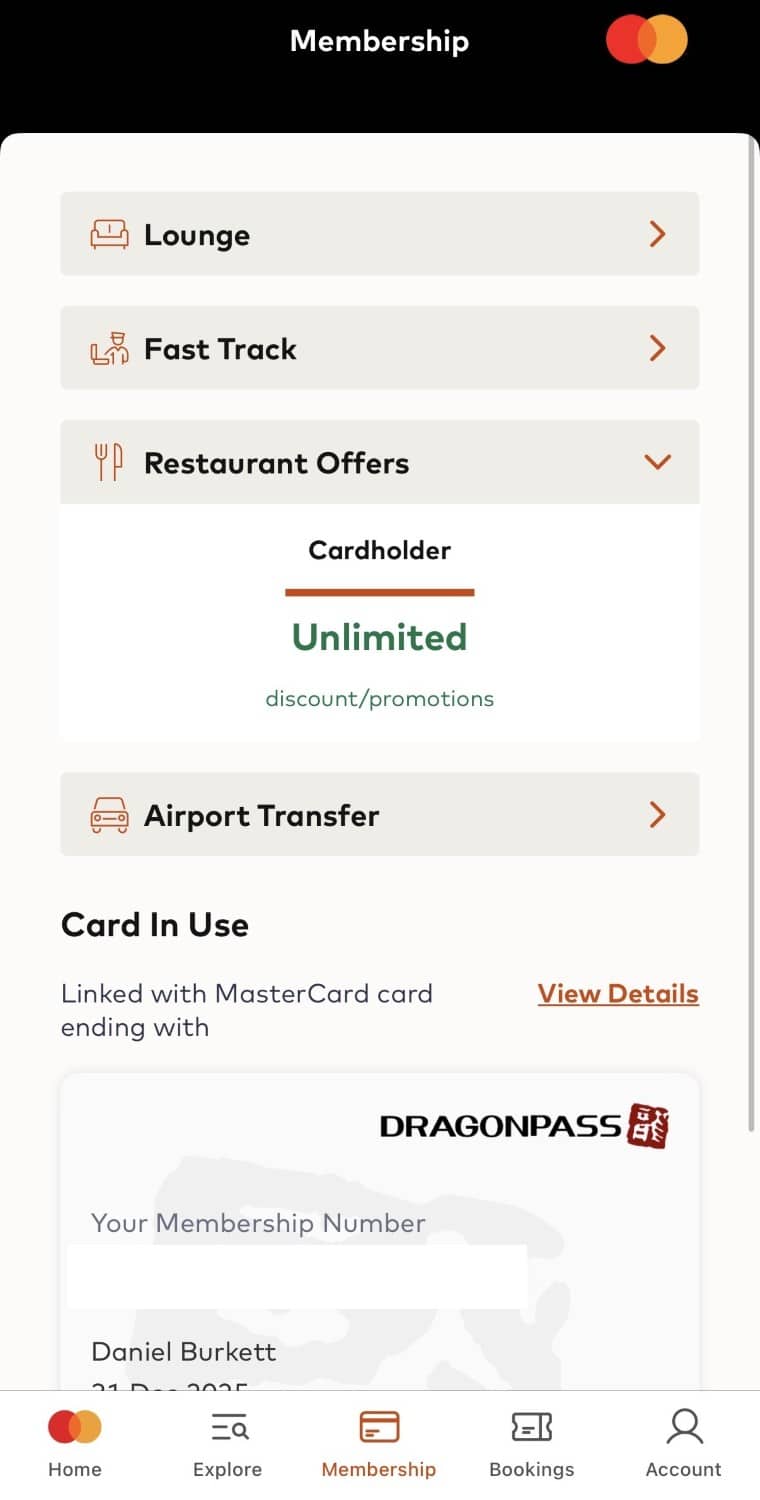Switch to the Explore tab
The height and width of the screenshot is (1500, 760).
(227, 1443)
